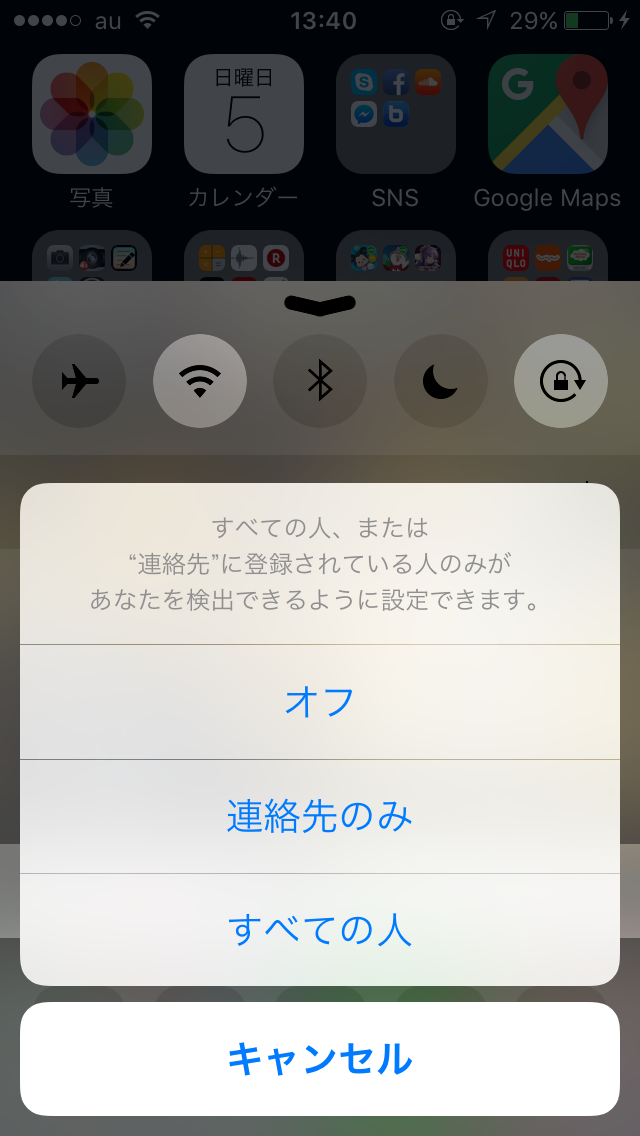
Task: Toggle Bluetooth on
Action: 320,381
